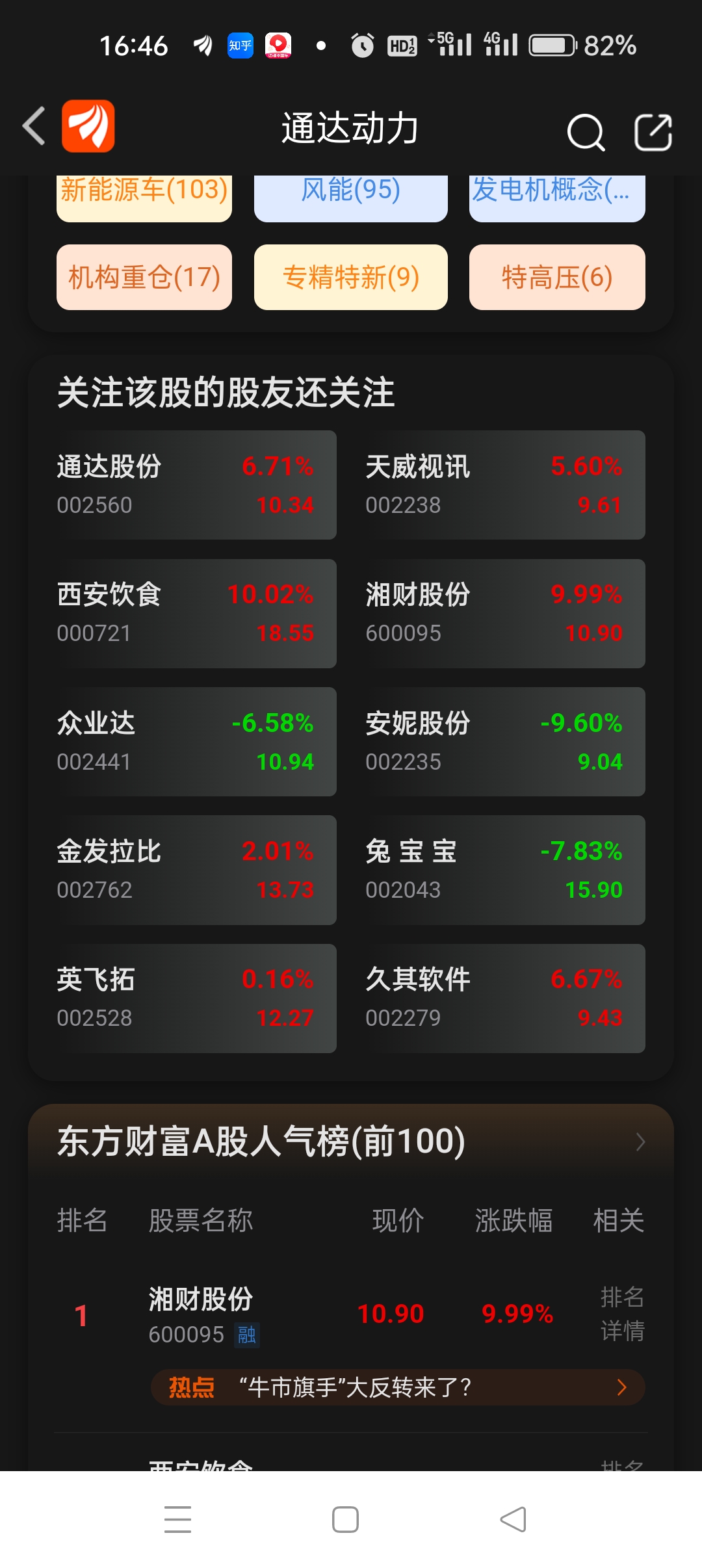Click the 机构重仓(17) tag

point(144,277)
